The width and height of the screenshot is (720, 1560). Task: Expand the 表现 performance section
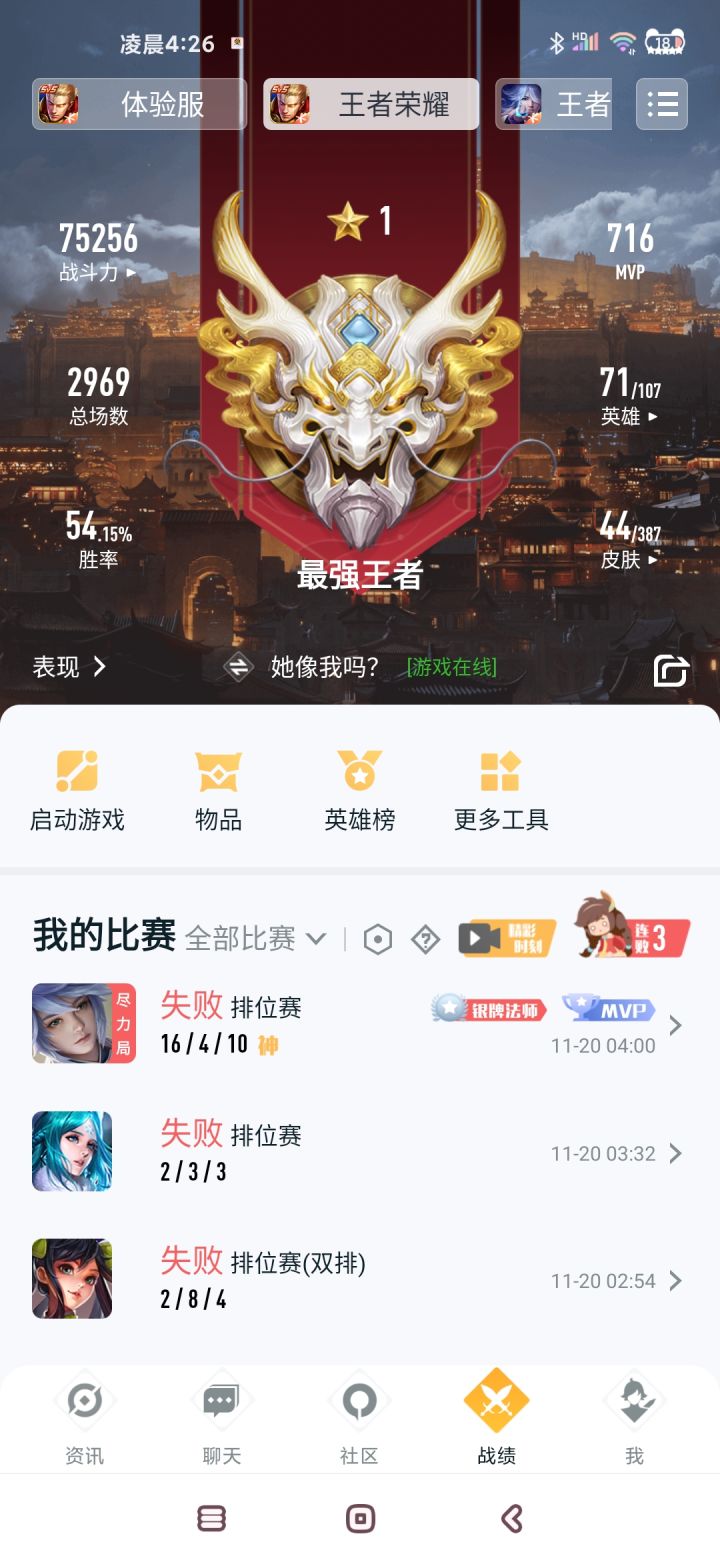pos(70,667)
